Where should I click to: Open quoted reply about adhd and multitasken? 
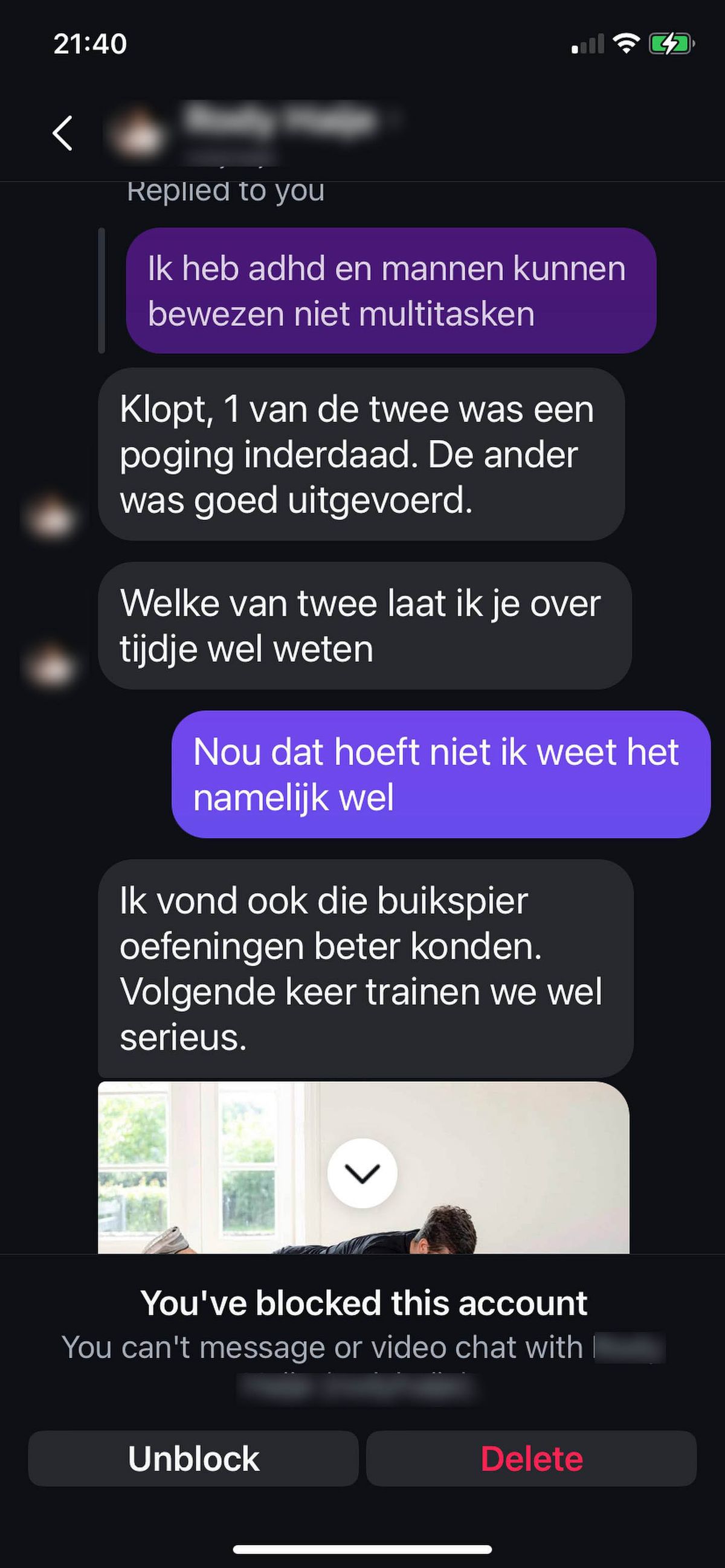[x=390, y=290]
